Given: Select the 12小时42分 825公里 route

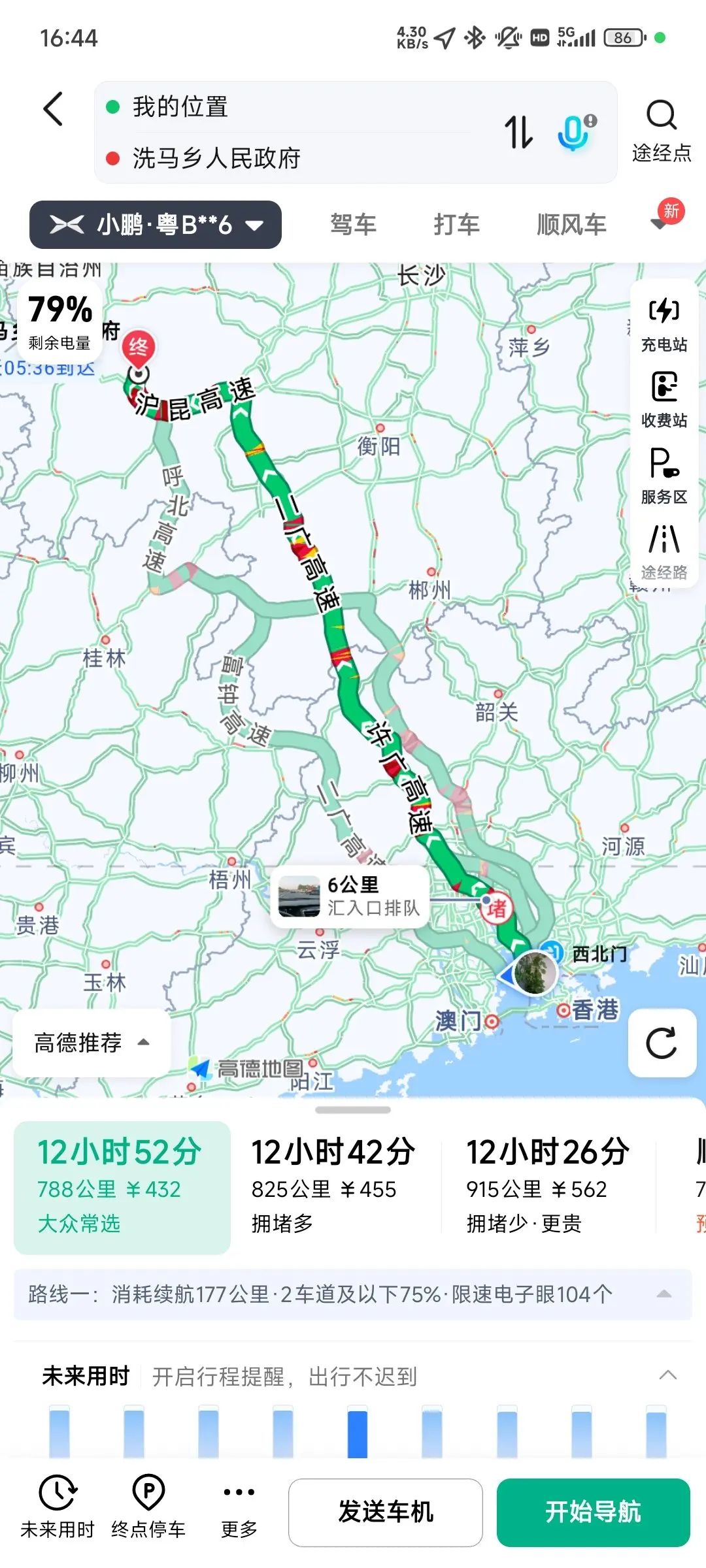Looking at the screenshot, I should coord(333,1186).
